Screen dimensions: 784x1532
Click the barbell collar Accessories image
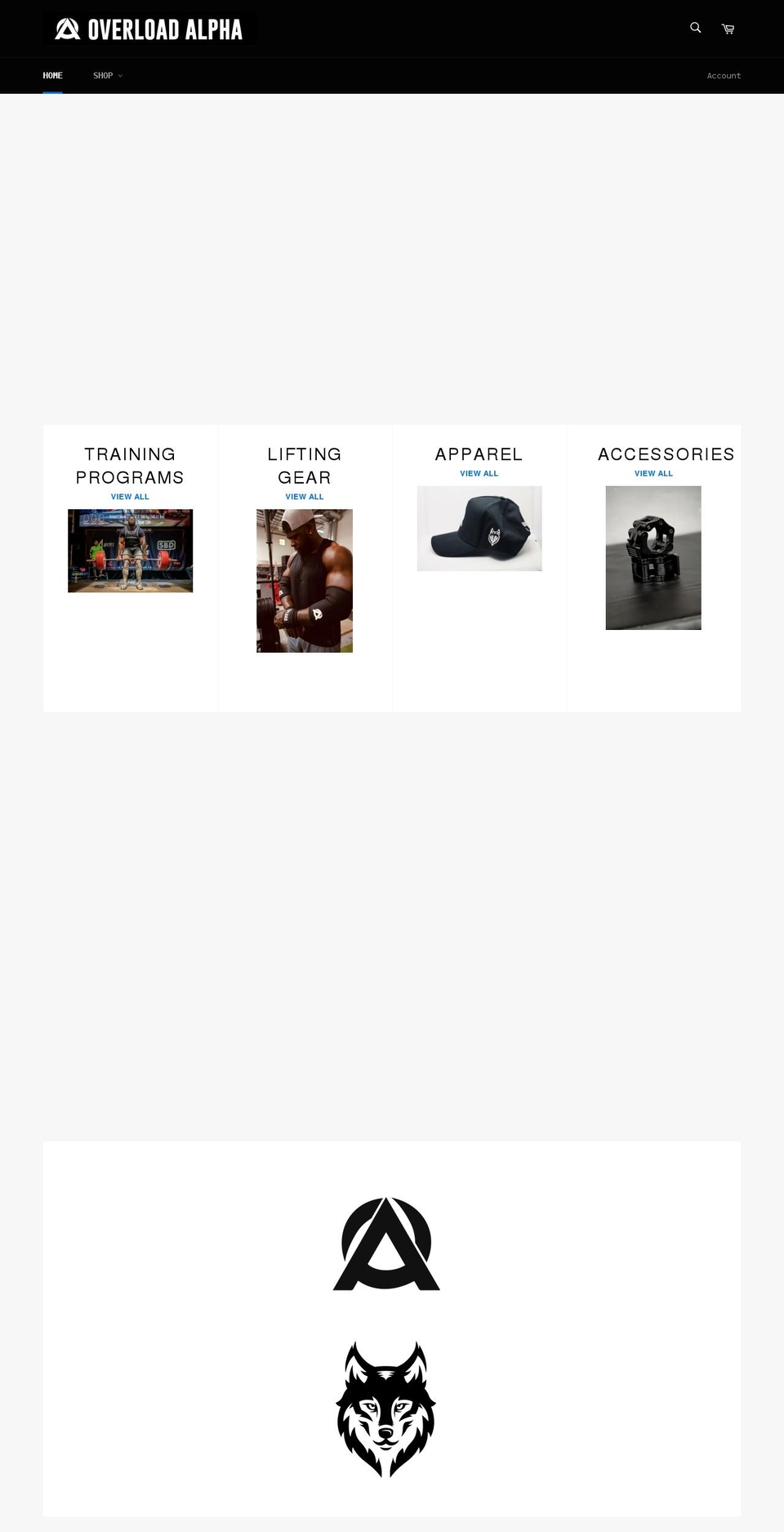[x=653, y=558]
